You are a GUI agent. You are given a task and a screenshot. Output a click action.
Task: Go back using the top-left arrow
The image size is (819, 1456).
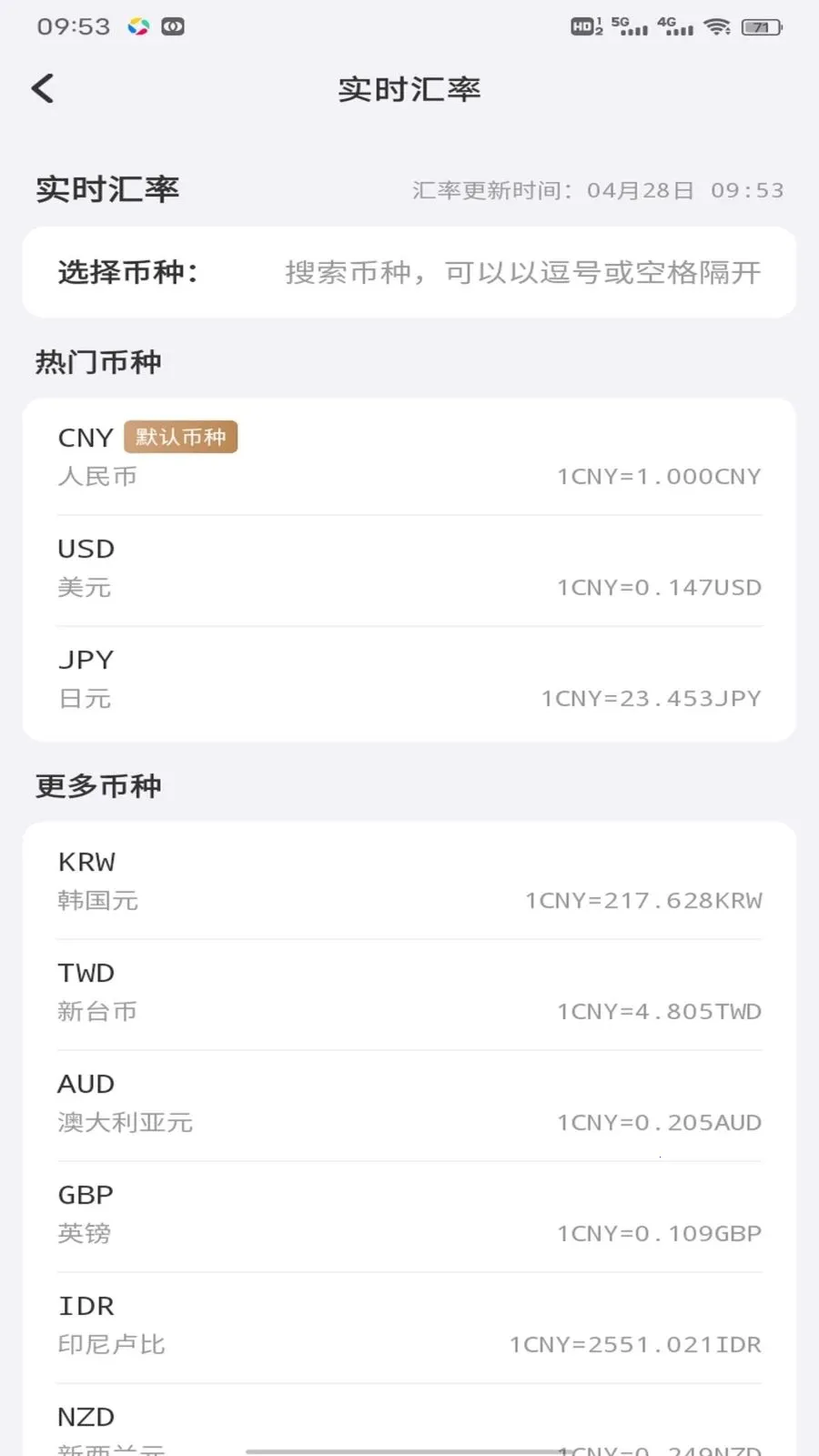click(43, 88)
